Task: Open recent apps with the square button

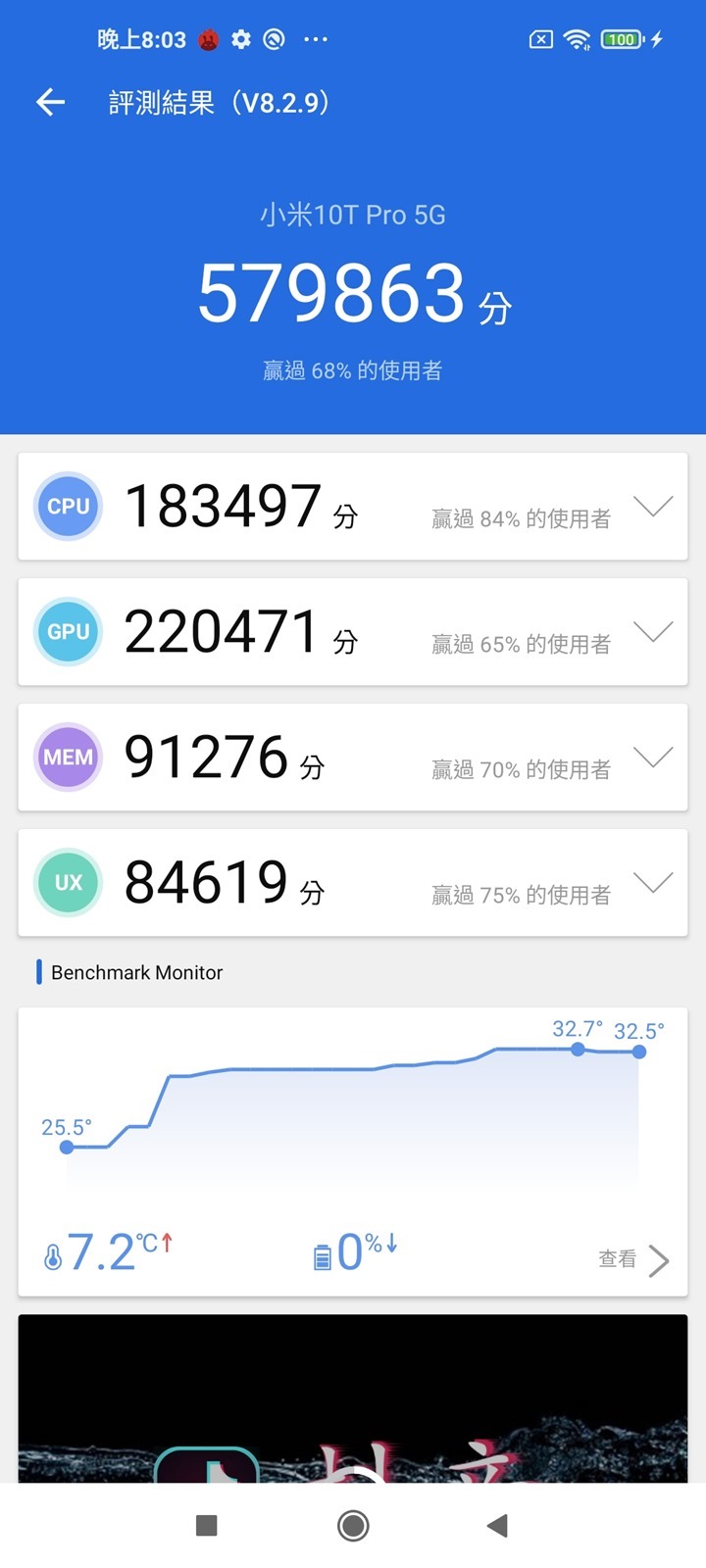Action: 206,1525
